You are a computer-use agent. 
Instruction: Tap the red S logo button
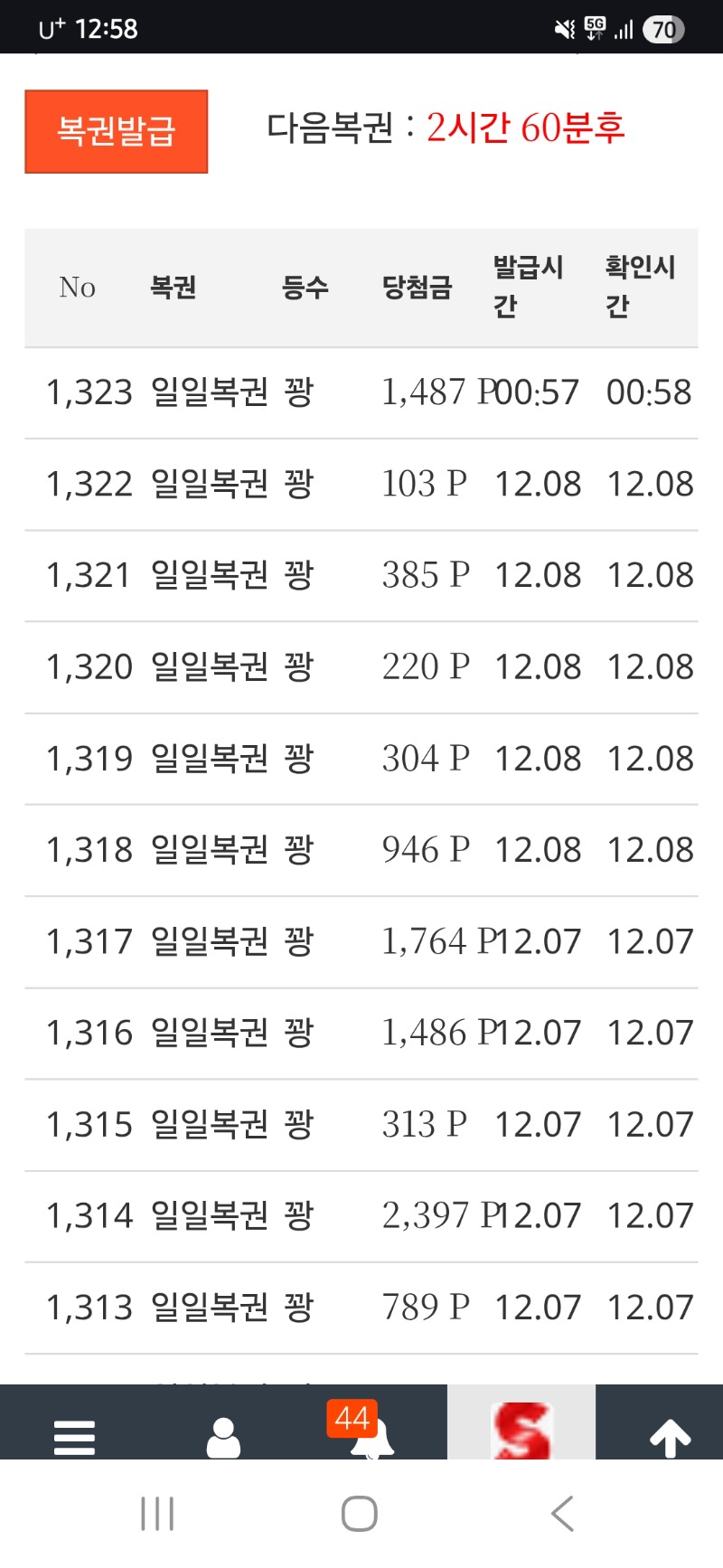click(521, 1431)
